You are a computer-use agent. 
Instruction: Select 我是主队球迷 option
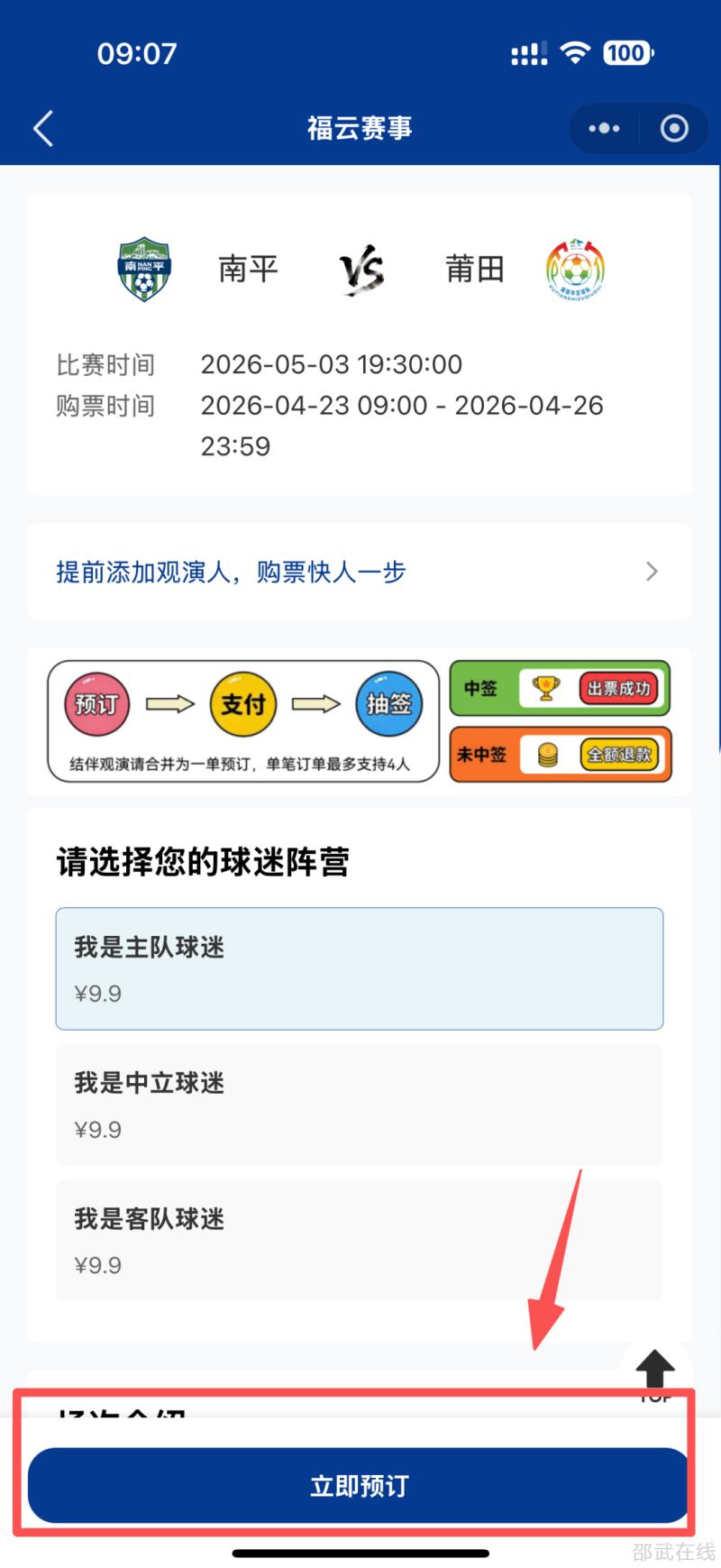coord(359,968)
